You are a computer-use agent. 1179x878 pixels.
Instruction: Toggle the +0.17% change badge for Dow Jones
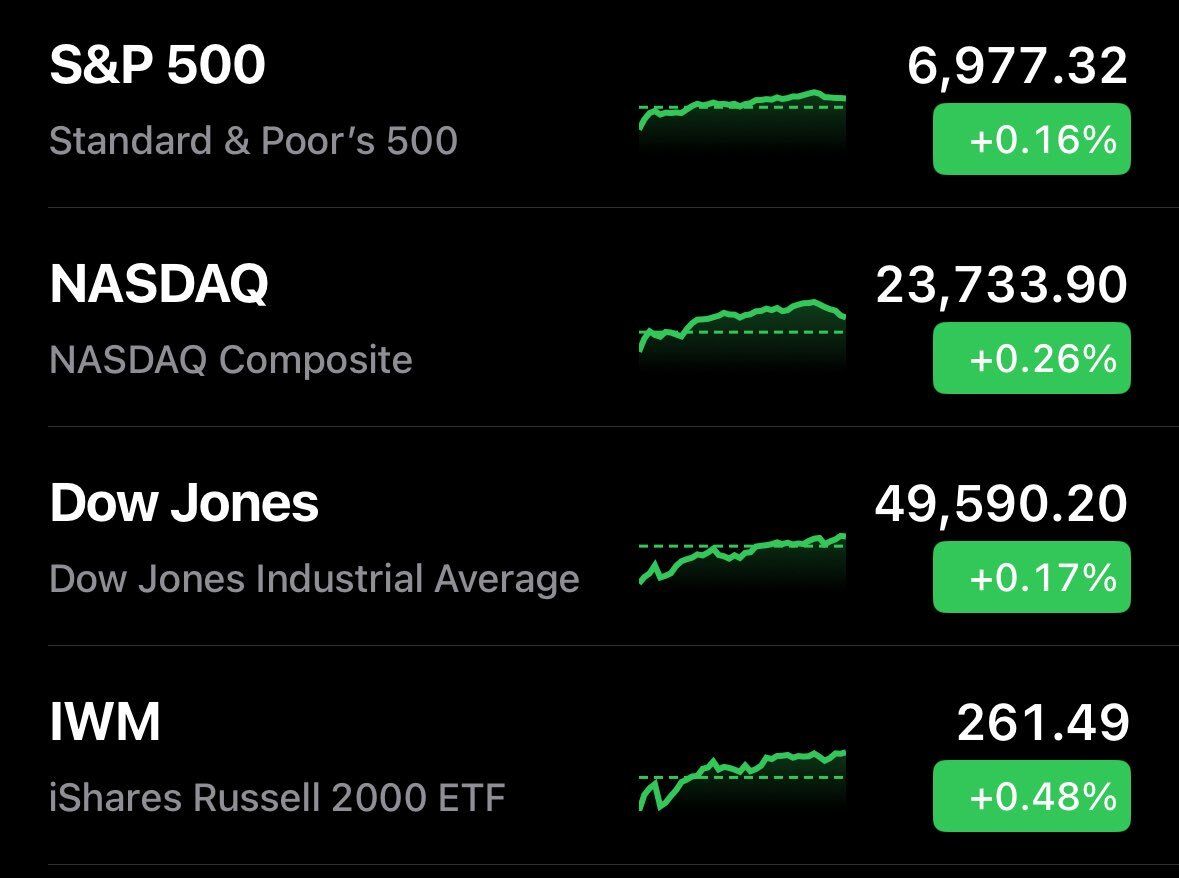[1031, 577]
